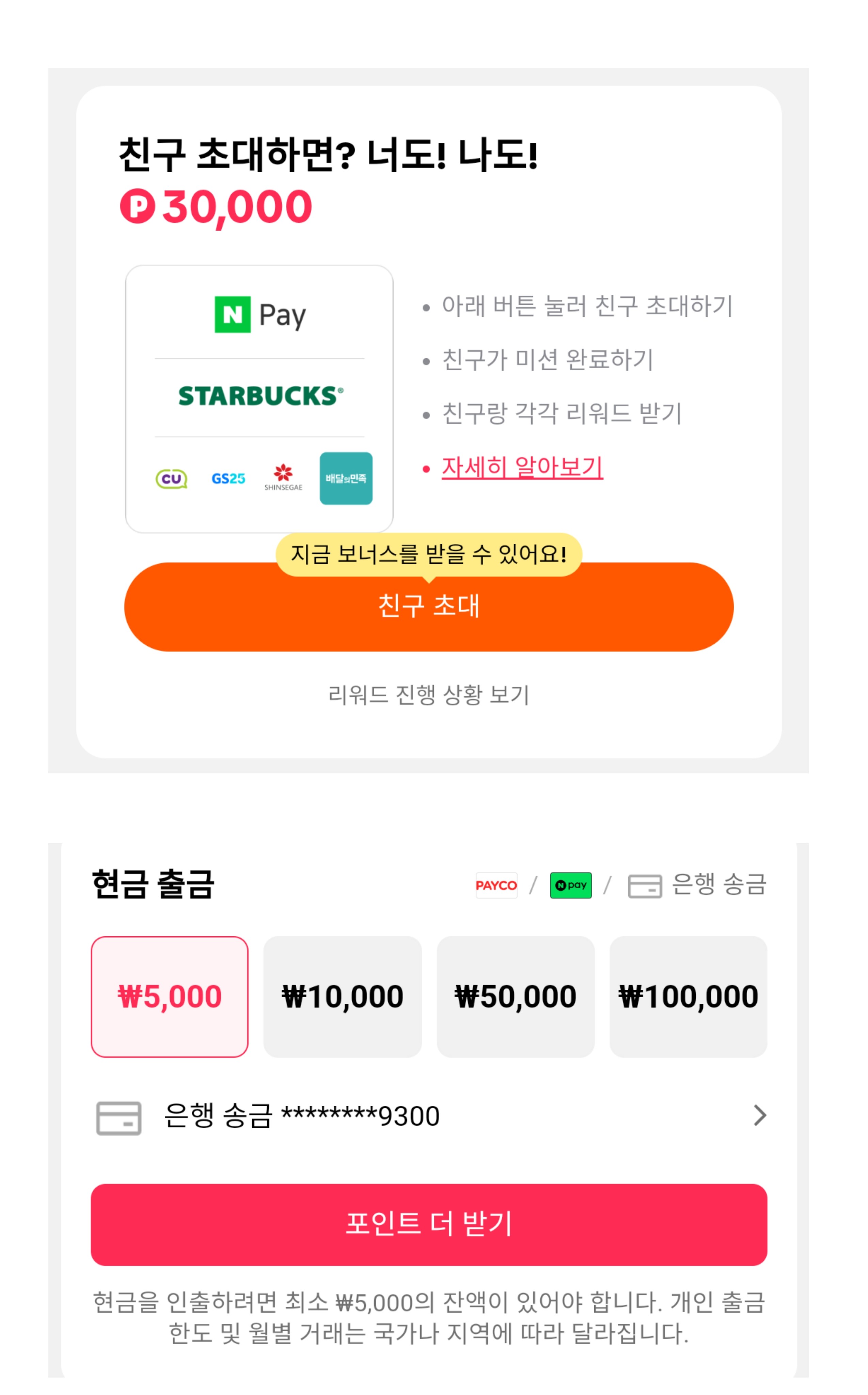Screen dimensions: 868x1395
Task: Open the 자세히 알아보기 link
Action: tap(522, 467)
